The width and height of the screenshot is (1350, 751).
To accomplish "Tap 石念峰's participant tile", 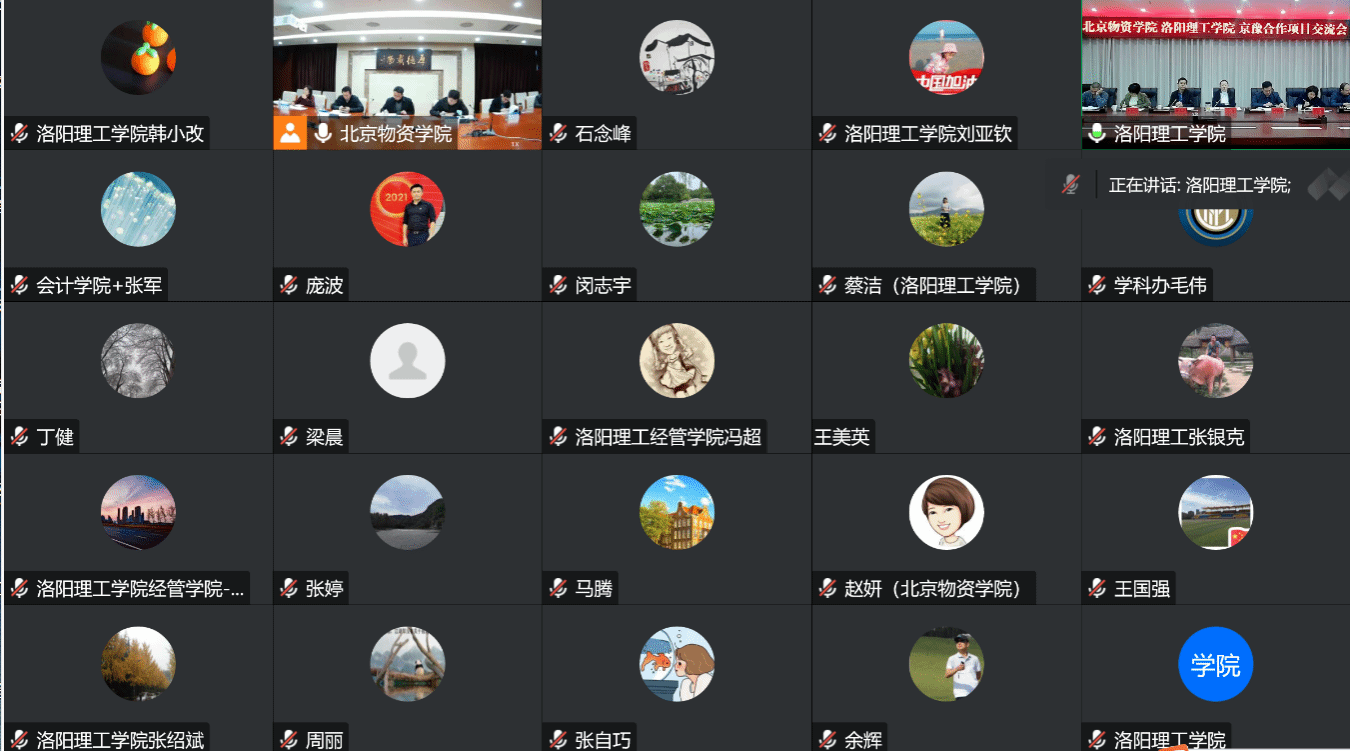I will (677, 58).
